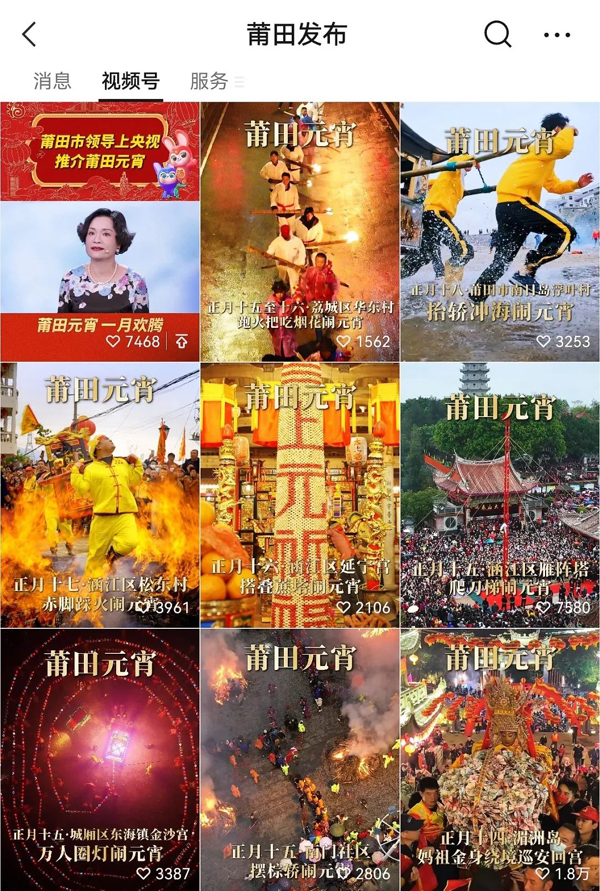Go back using the top arrow

pyautogui.click(x=29, y=34)
